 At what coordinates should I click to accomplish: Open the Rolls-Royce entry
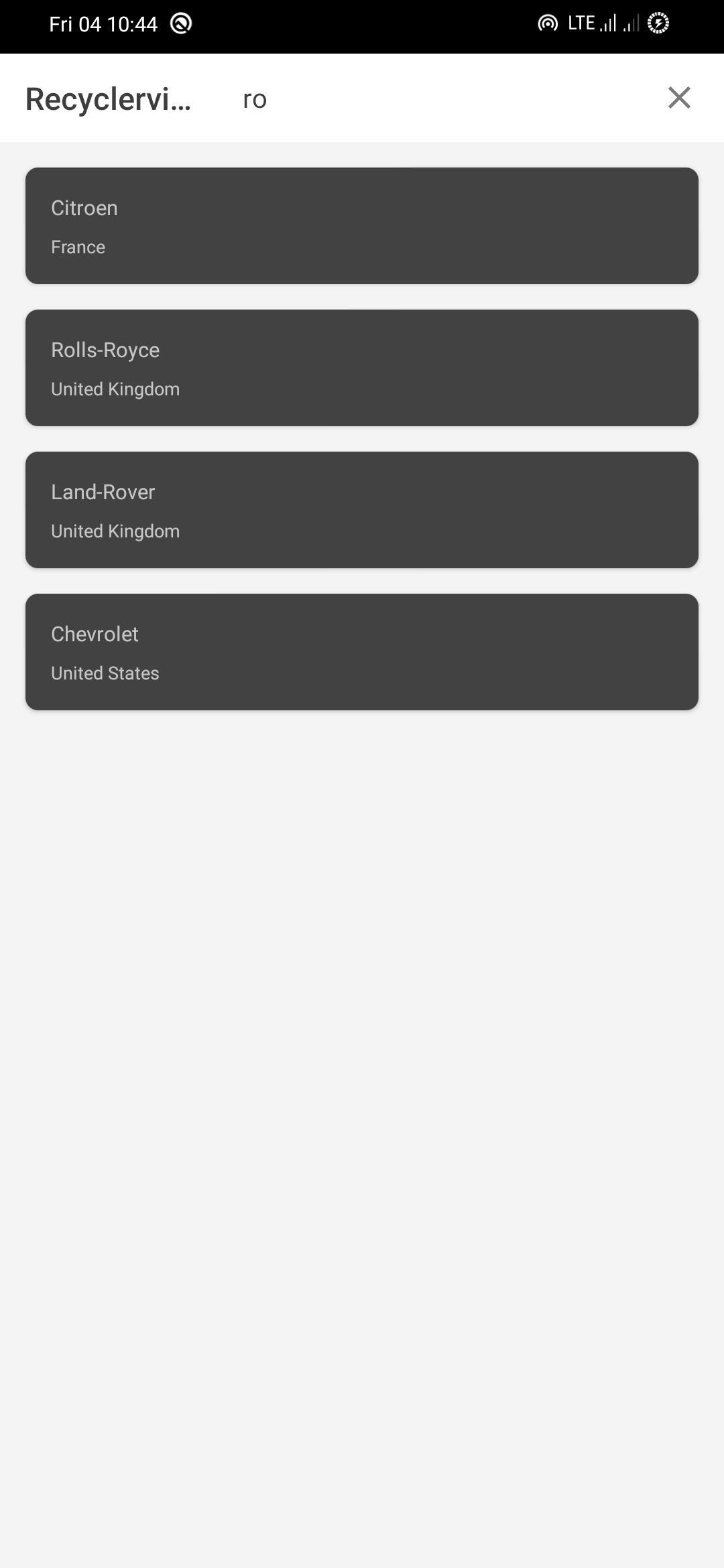pyautogui.click(x=362, y=367)
